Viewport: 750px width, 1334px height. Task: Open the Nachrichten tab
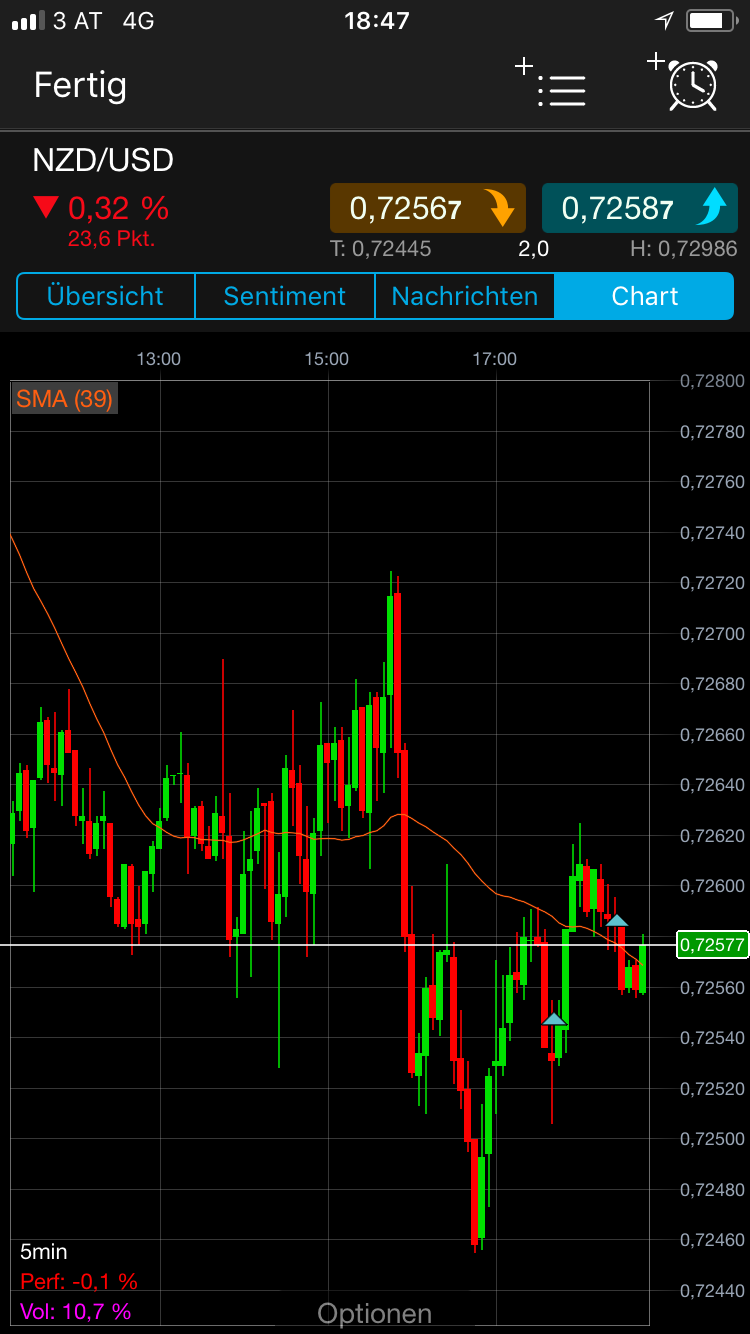coord(464,296)
